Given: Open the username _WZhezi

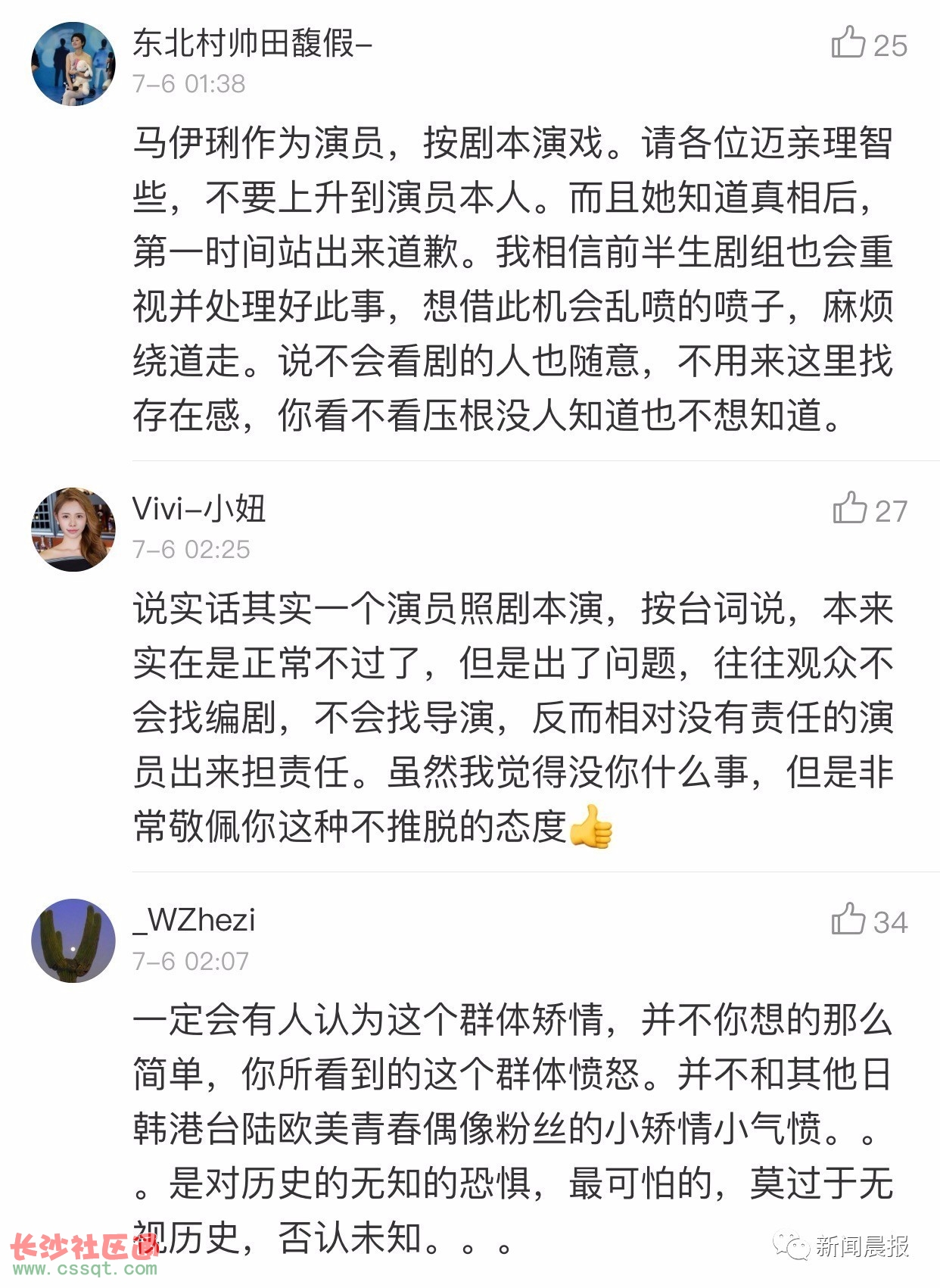Looking at the screenshot, I should 194,920.
